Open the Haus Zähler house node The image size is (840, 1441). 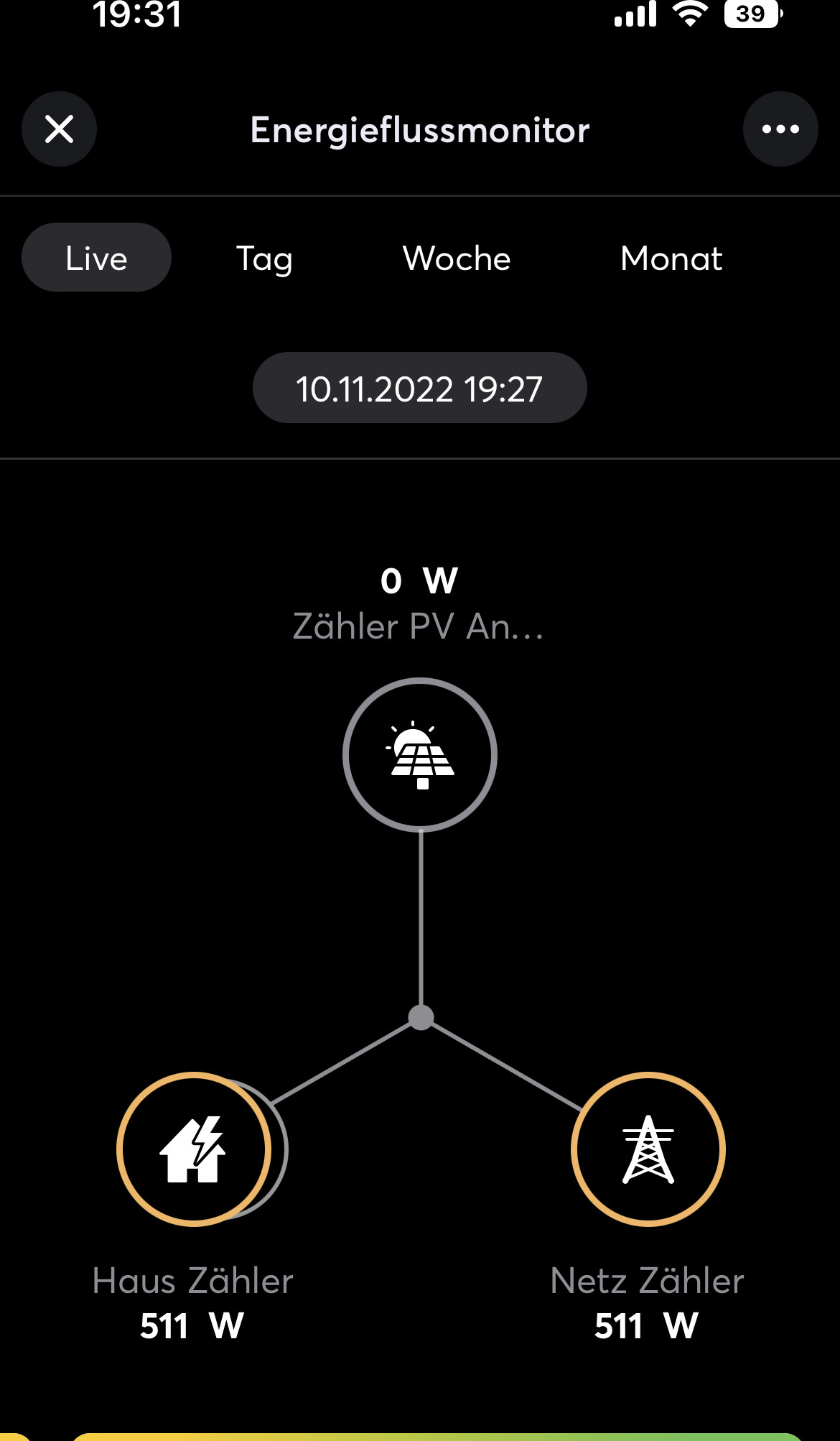(194, 1149)
